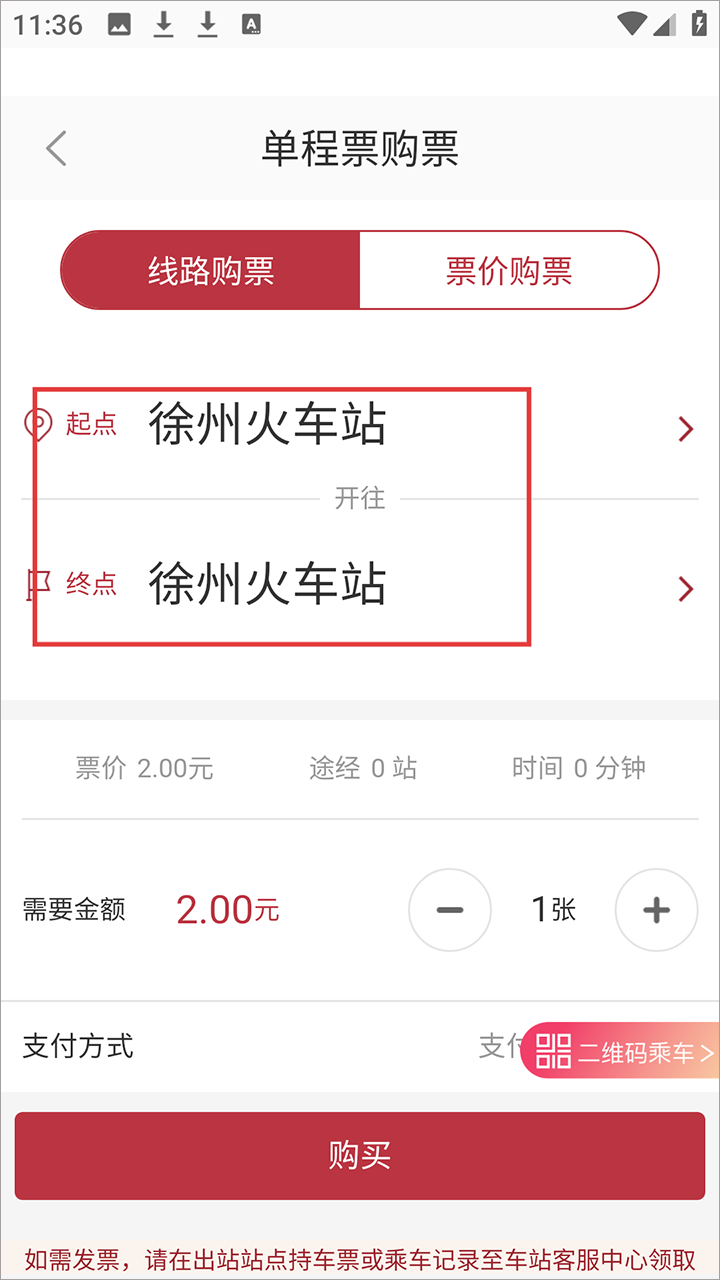Screen dimensions: 720x1280
Task: Click the back arrow to exit ticket purchase
Action: 55,147
